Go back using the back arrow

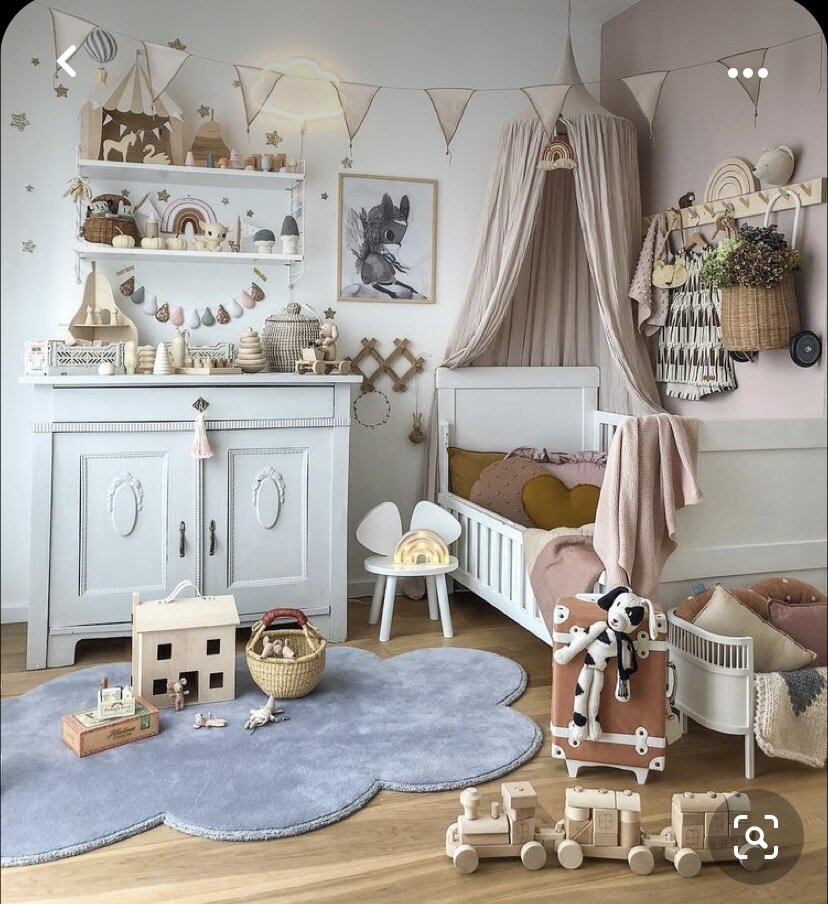click(66, 61)
